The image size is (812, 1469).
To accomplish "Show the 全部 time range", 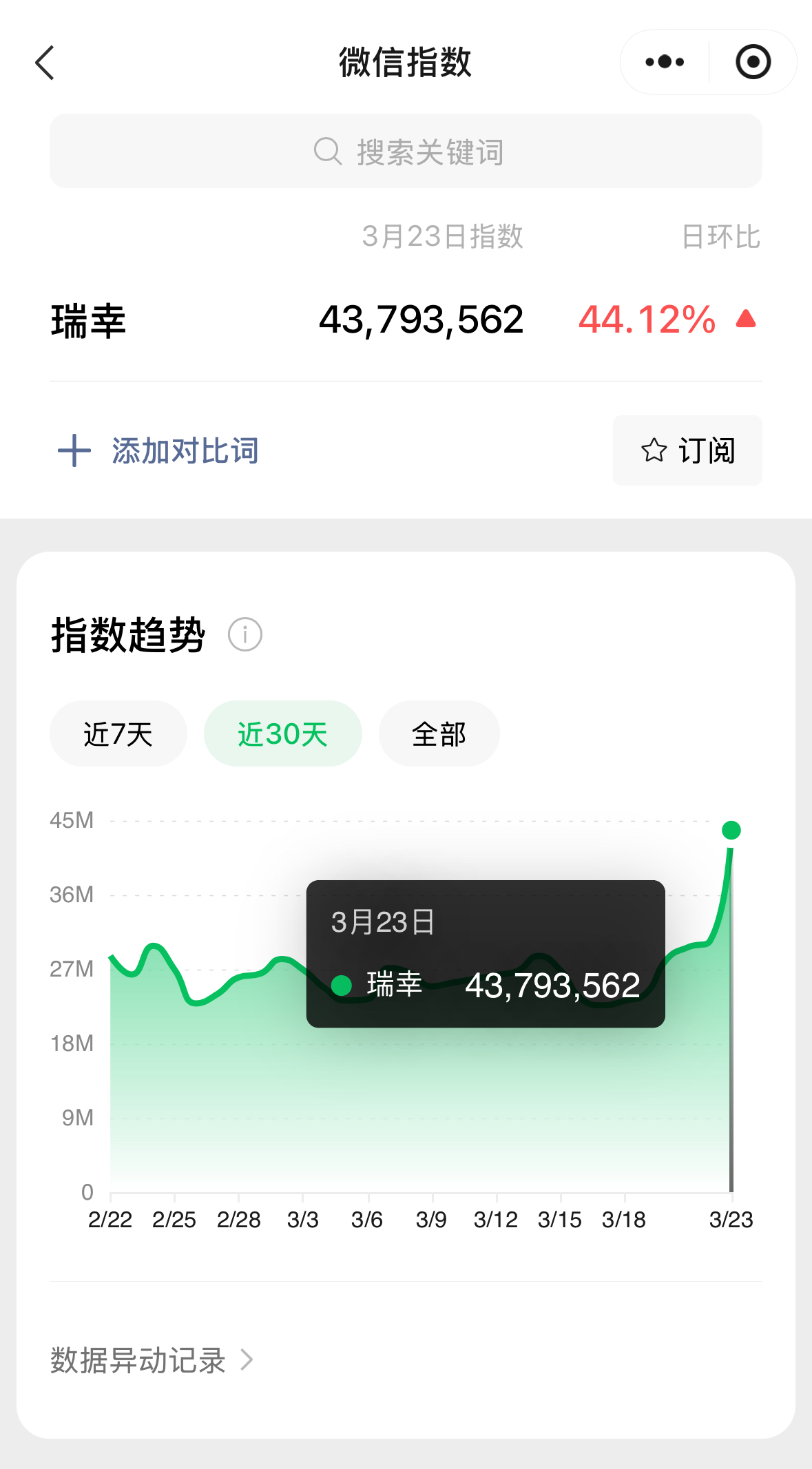I will click(x=439, y=733).
